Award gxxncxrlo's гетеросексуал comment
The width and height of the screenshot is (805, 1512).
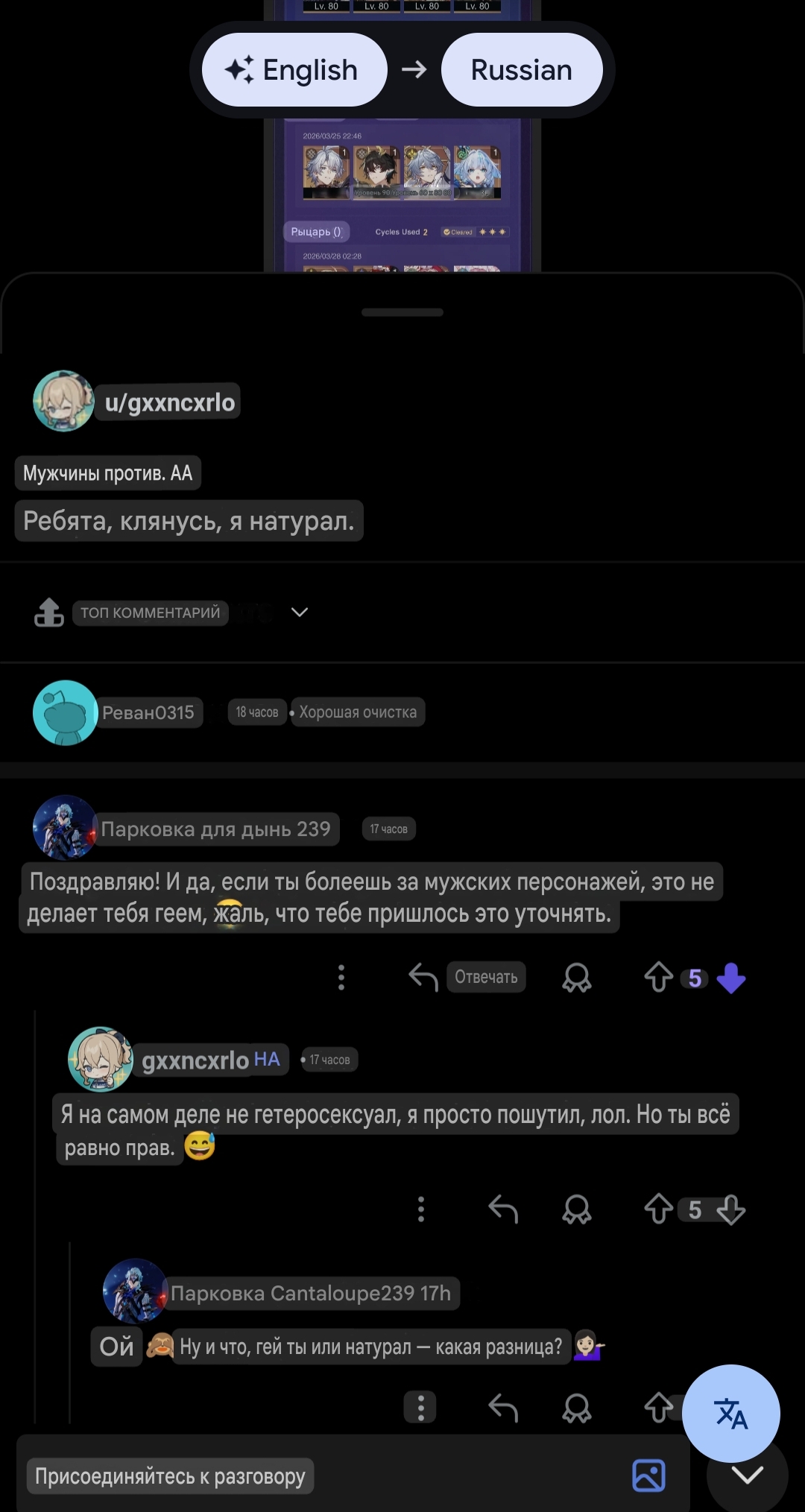pos(576,1209)
